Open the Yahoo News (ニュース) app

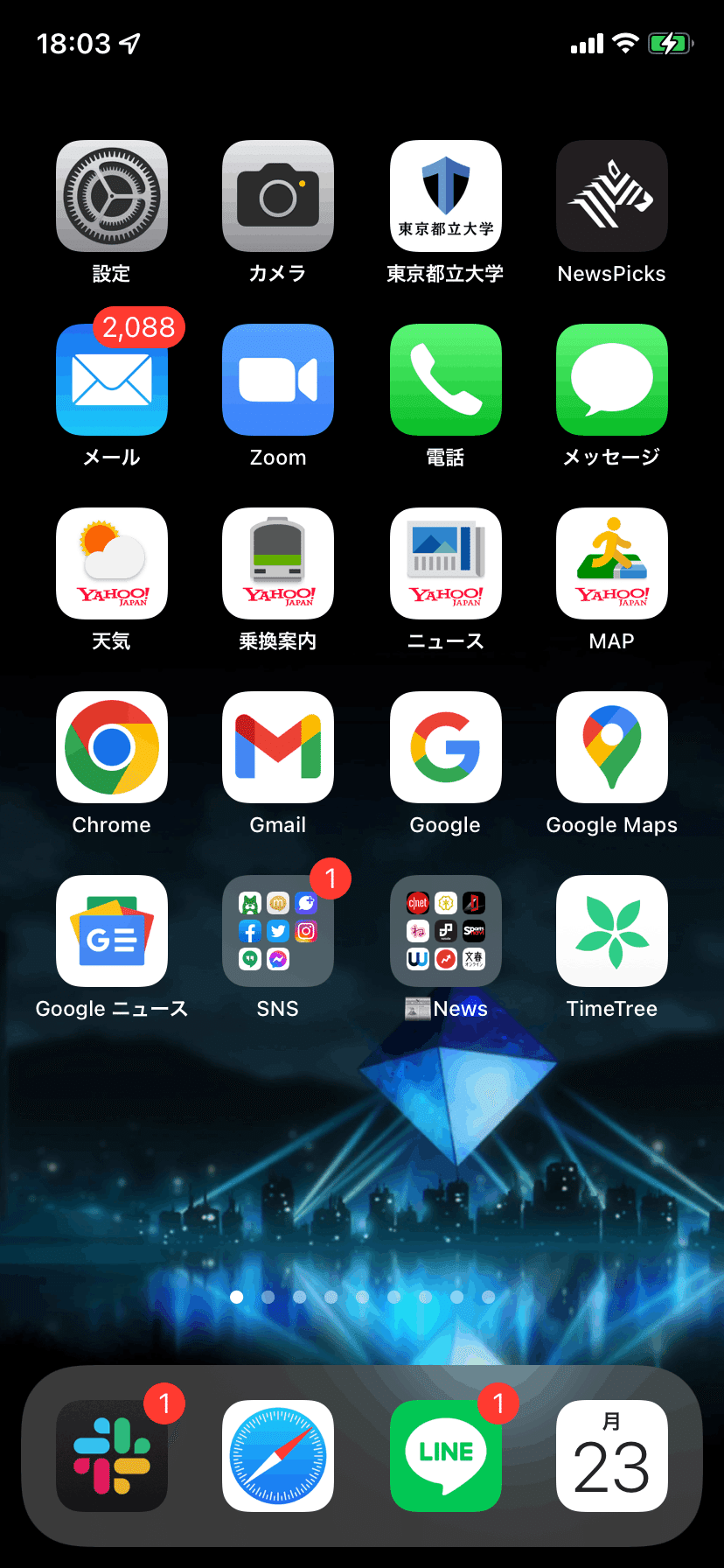(445, 563)
